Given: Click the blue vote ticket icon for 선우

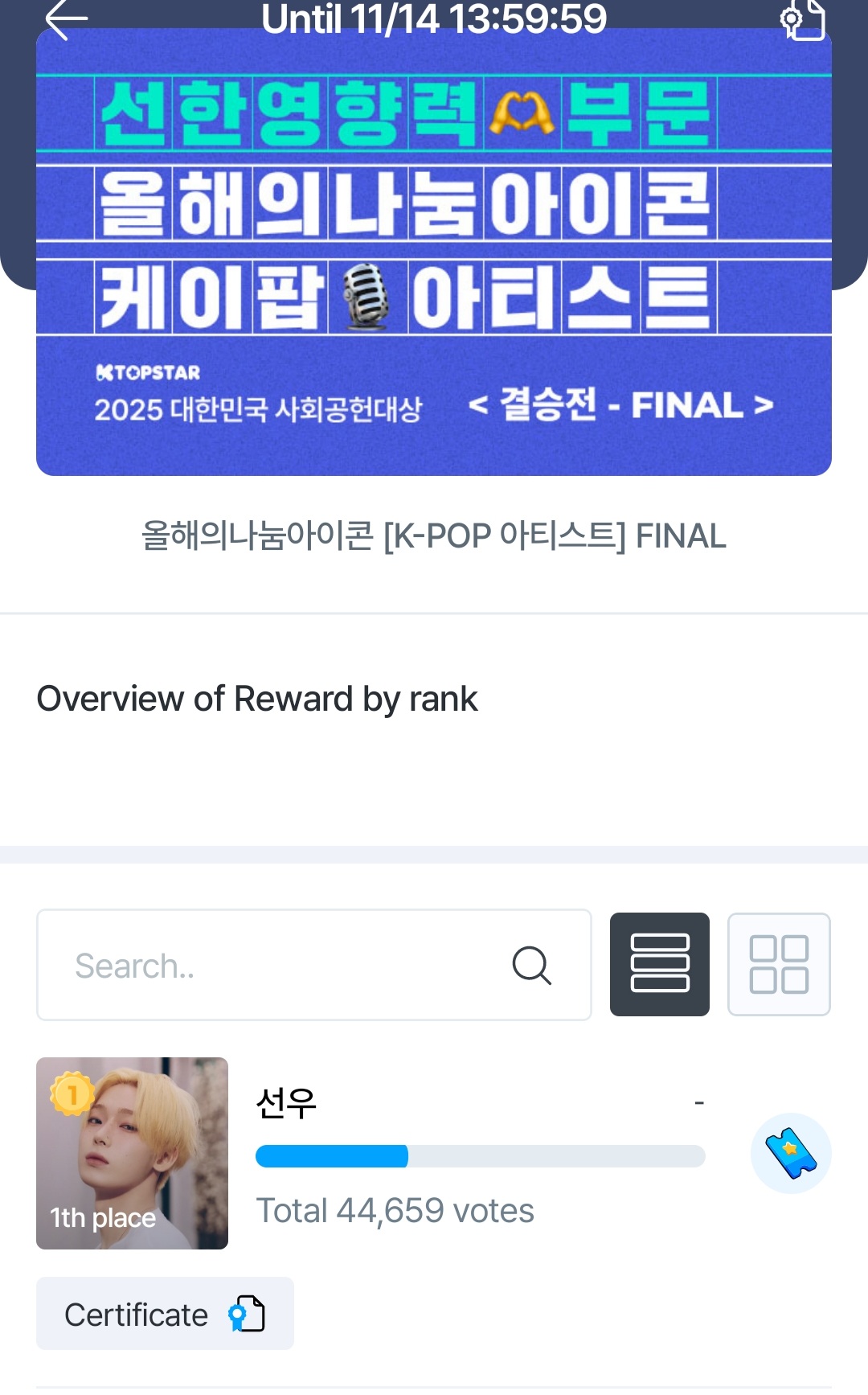Looking at the screenshot, I should coord(791,1154).
